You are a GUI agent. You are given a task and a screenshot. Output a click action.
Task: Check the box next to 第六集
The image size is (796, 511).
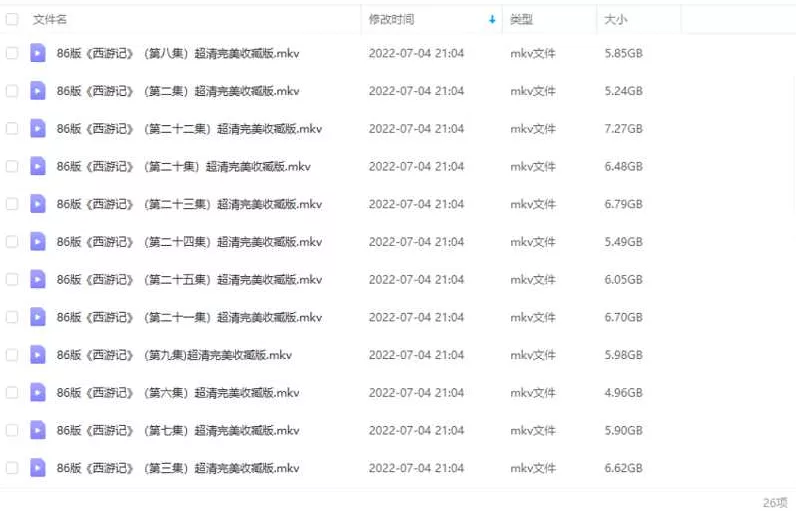click(x=12, y=393)
